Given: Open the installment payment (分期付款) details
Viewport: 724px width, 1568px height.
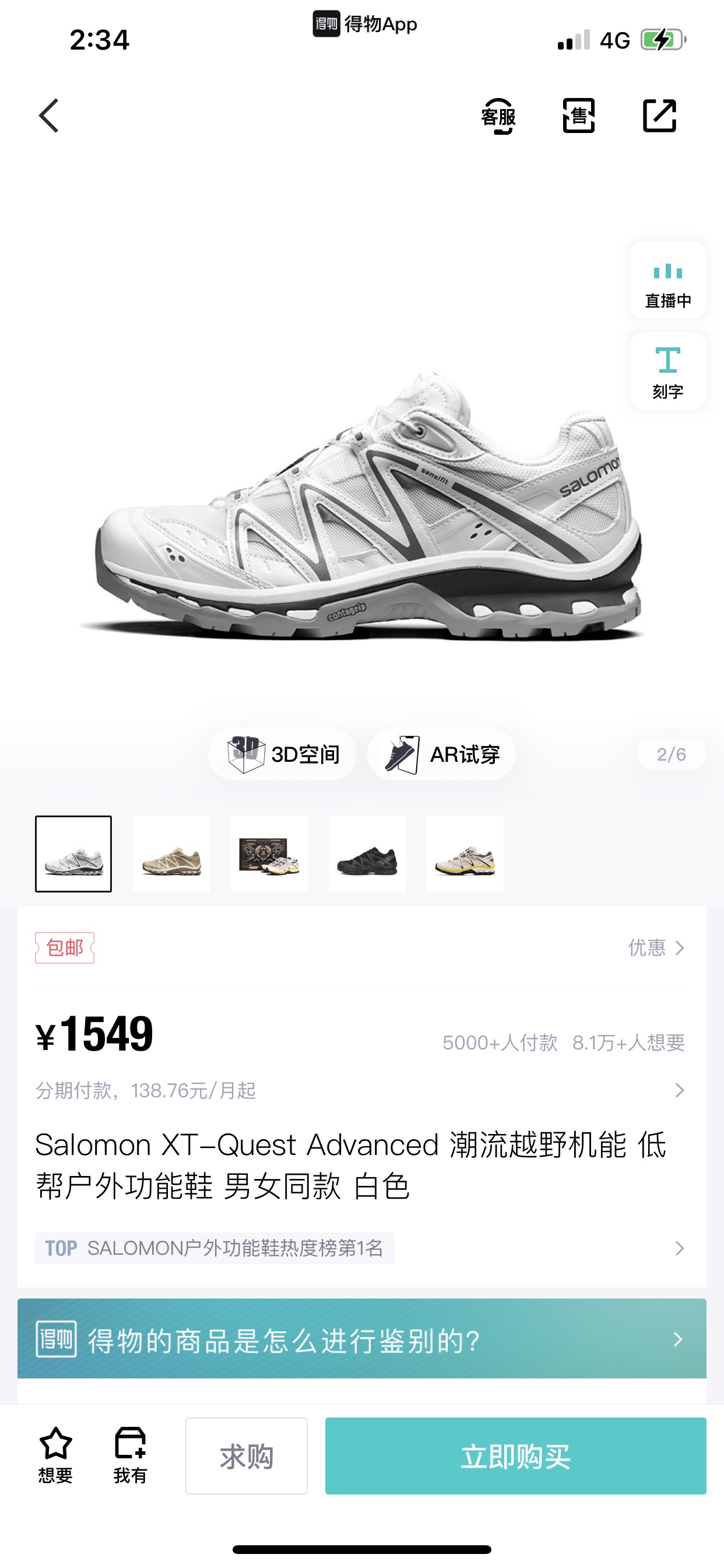Looking at the screenshot, I should 360,1090.
